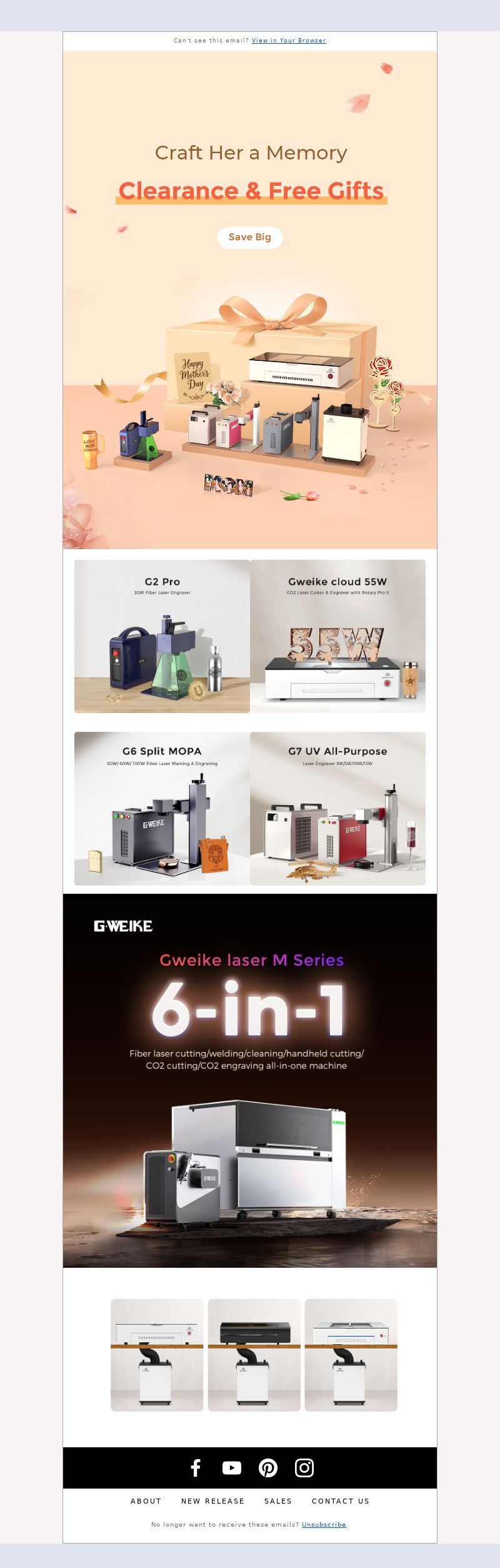
Task: Open the G2 Pro product card
Action: [162, 636]
